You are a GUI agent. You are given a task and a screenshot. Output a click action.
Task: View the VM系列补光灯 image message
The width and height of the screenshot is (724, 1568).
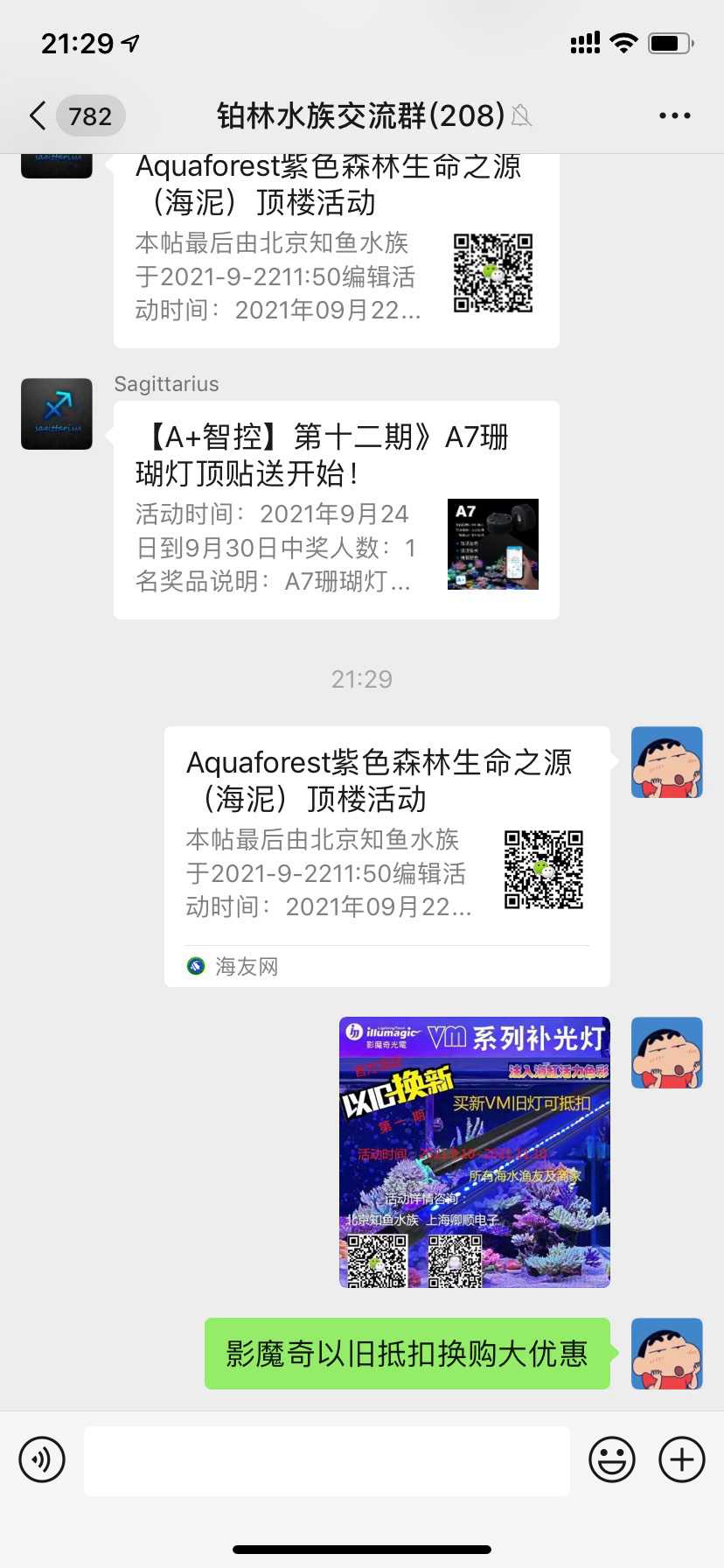474,1151
